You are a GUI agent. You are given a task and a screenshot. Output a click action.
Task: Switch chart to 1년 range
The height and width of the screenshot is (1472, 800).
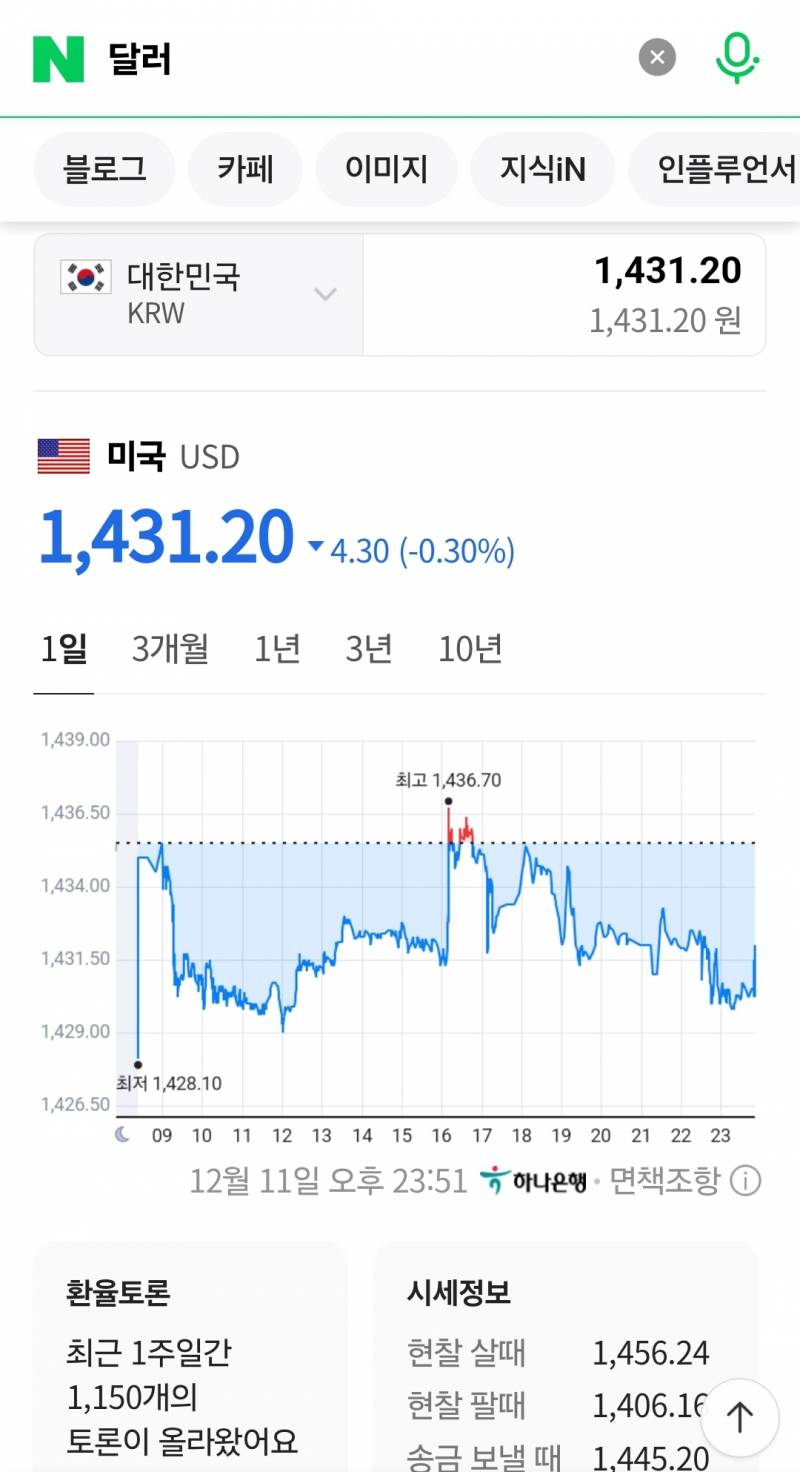point(277,649)
